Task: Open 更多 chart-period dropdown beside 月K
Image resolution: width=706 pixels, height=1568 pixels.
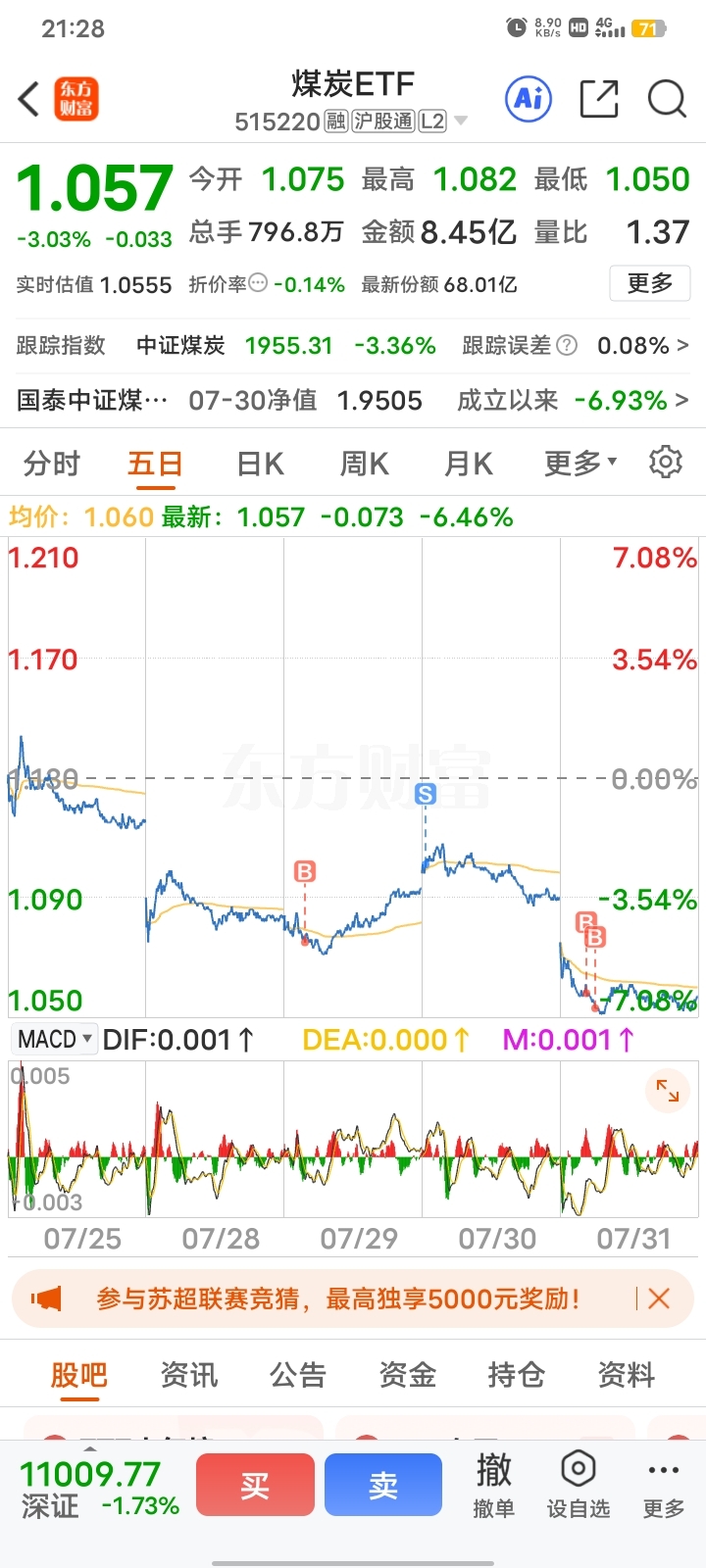Action: tap(579, 462)
